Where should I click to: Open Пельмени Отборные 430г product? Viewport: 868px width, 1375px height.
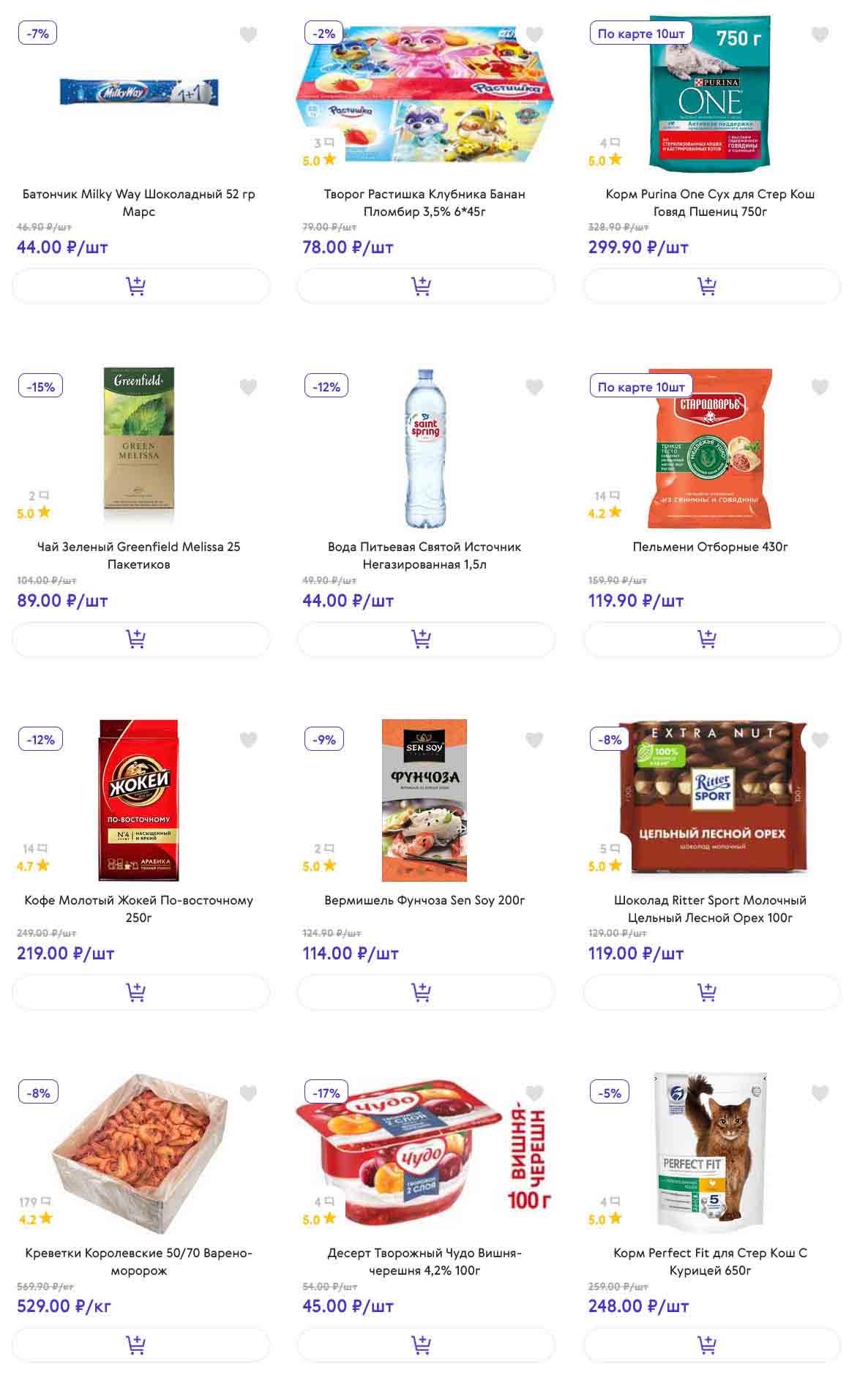(x=710, y=547)
